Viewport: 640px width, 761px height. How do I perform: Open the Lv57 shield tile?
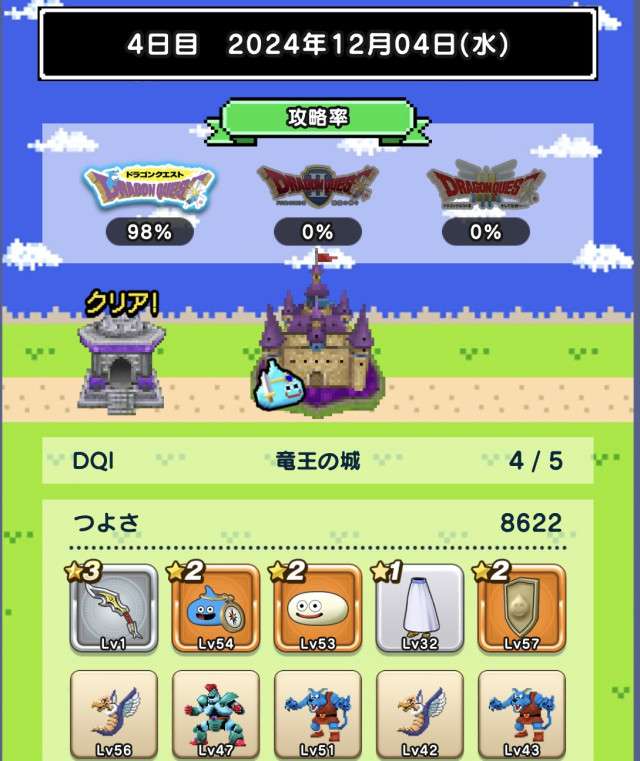click(522, 609)
